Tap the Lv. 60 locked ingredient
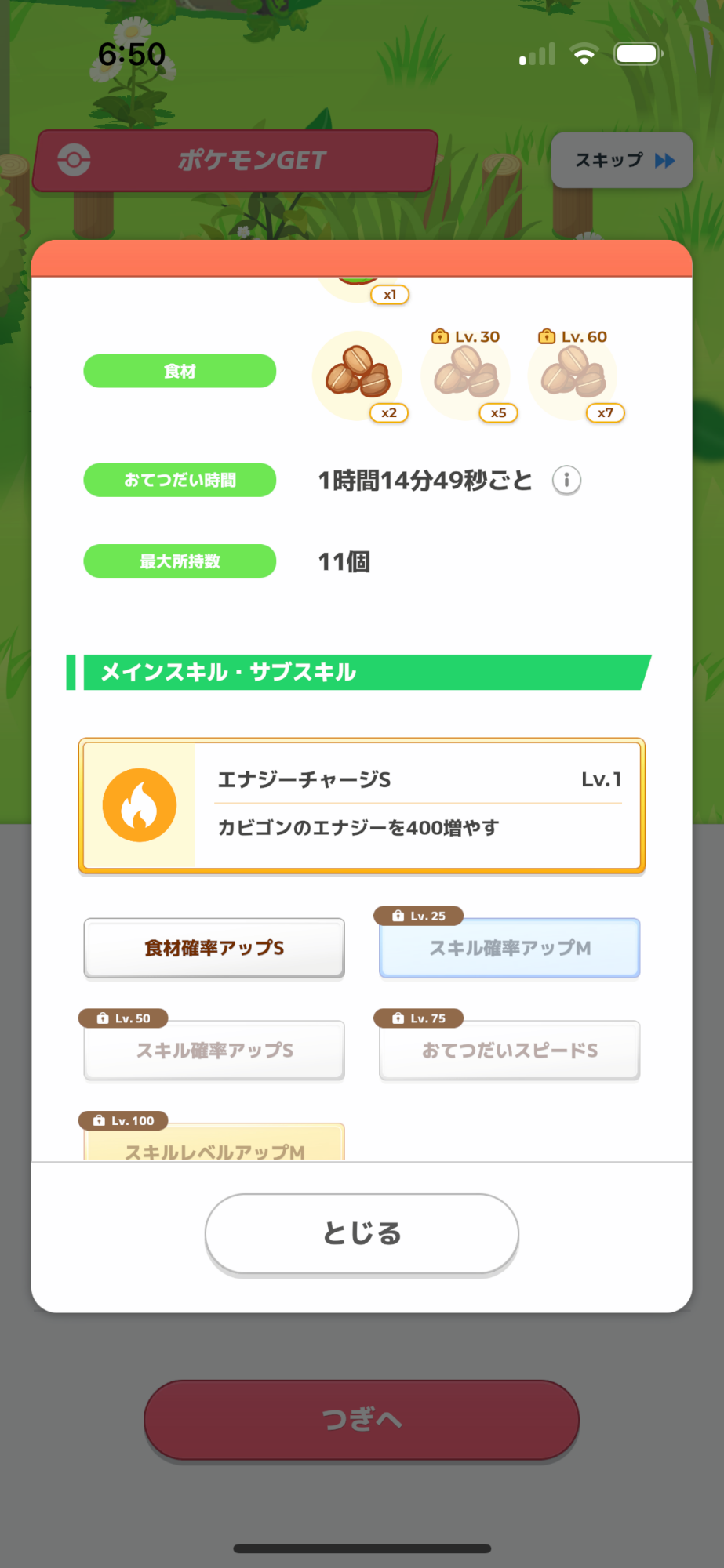The width and height of the screenshot is (724, 1568). 573,374
